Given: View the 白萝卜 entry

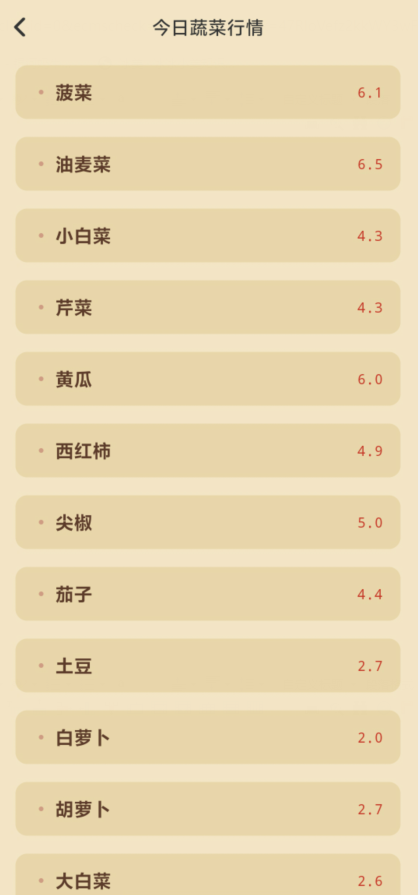Looking at the screenshot, I should pos(208,737).
